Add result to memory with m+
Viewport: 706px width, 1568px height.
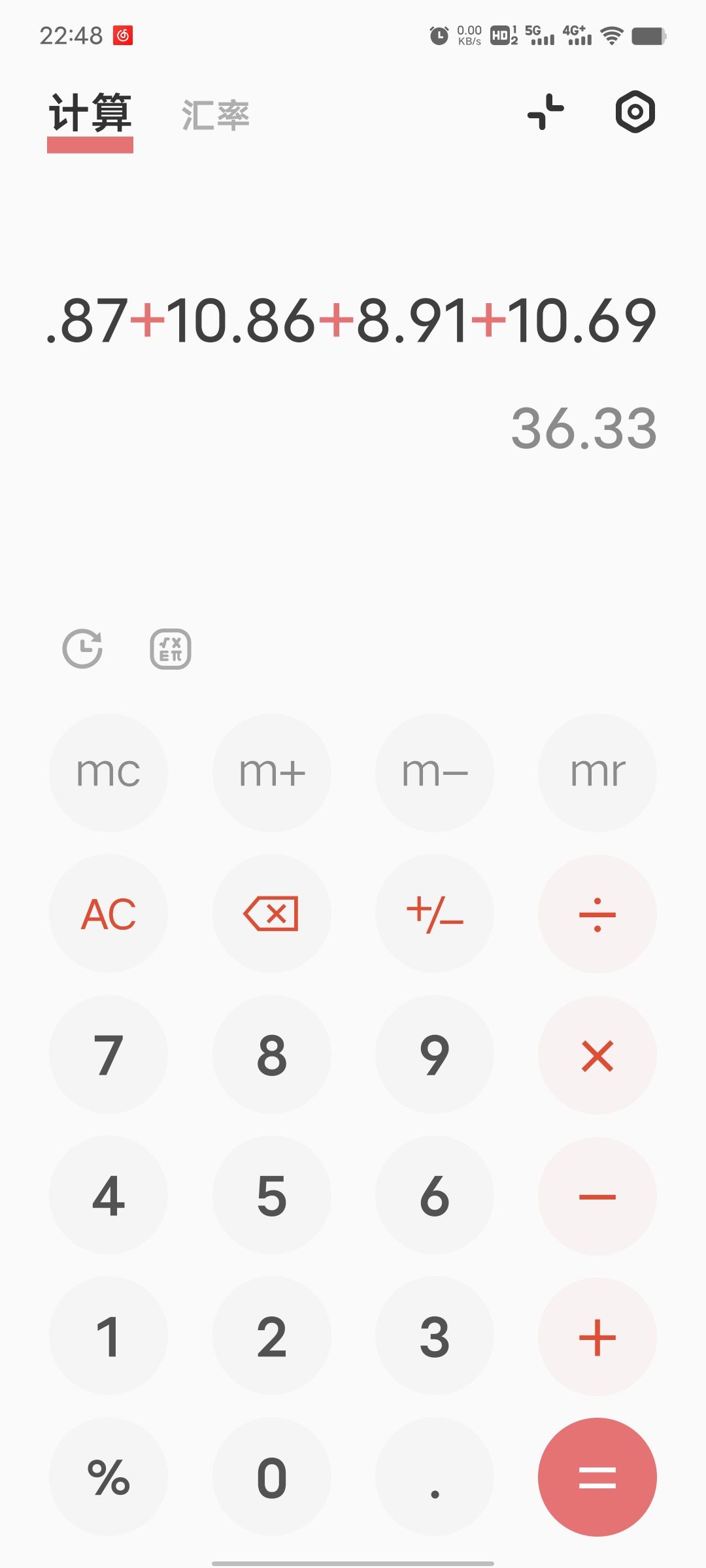tap(271, 772)
